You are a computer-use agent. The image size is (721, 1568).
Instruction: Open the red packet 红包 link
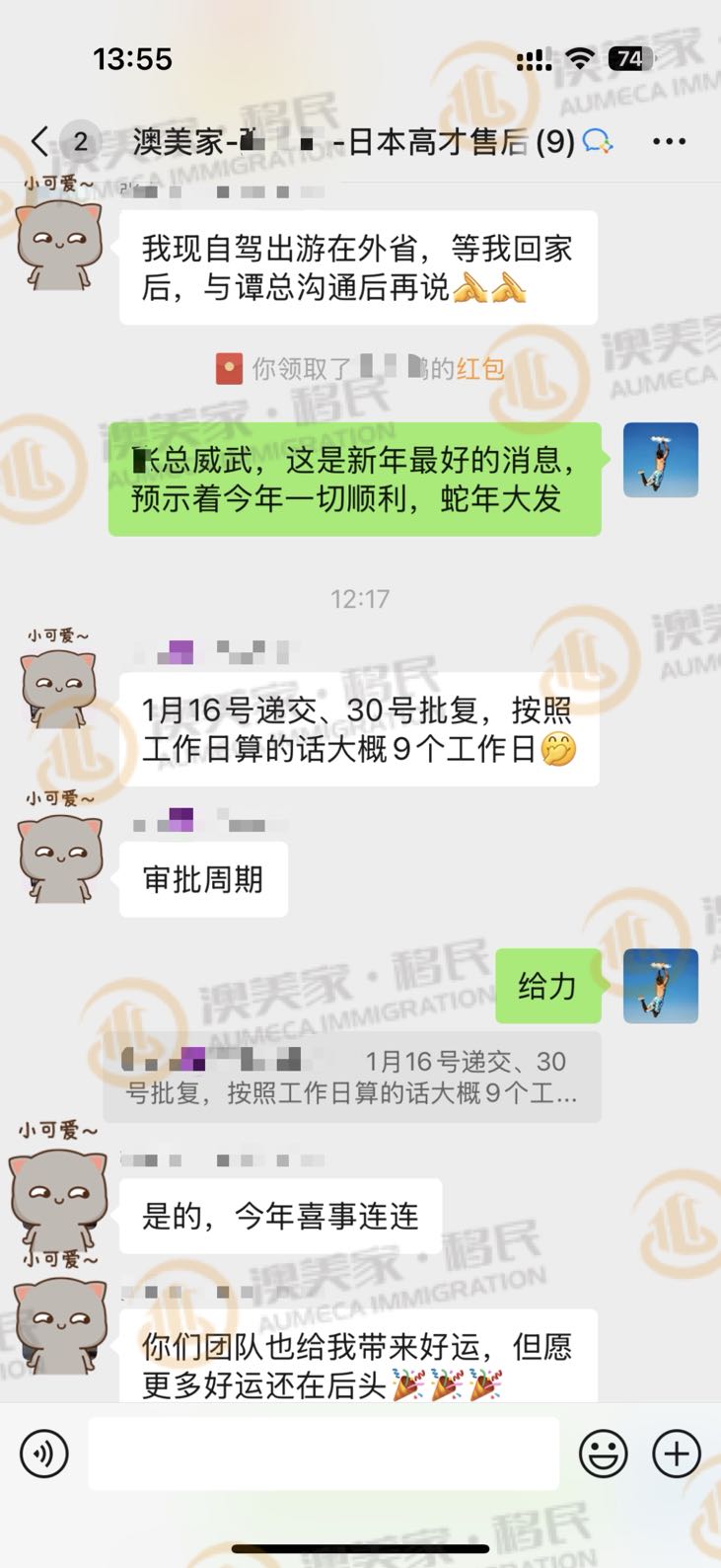pos(480,369)
